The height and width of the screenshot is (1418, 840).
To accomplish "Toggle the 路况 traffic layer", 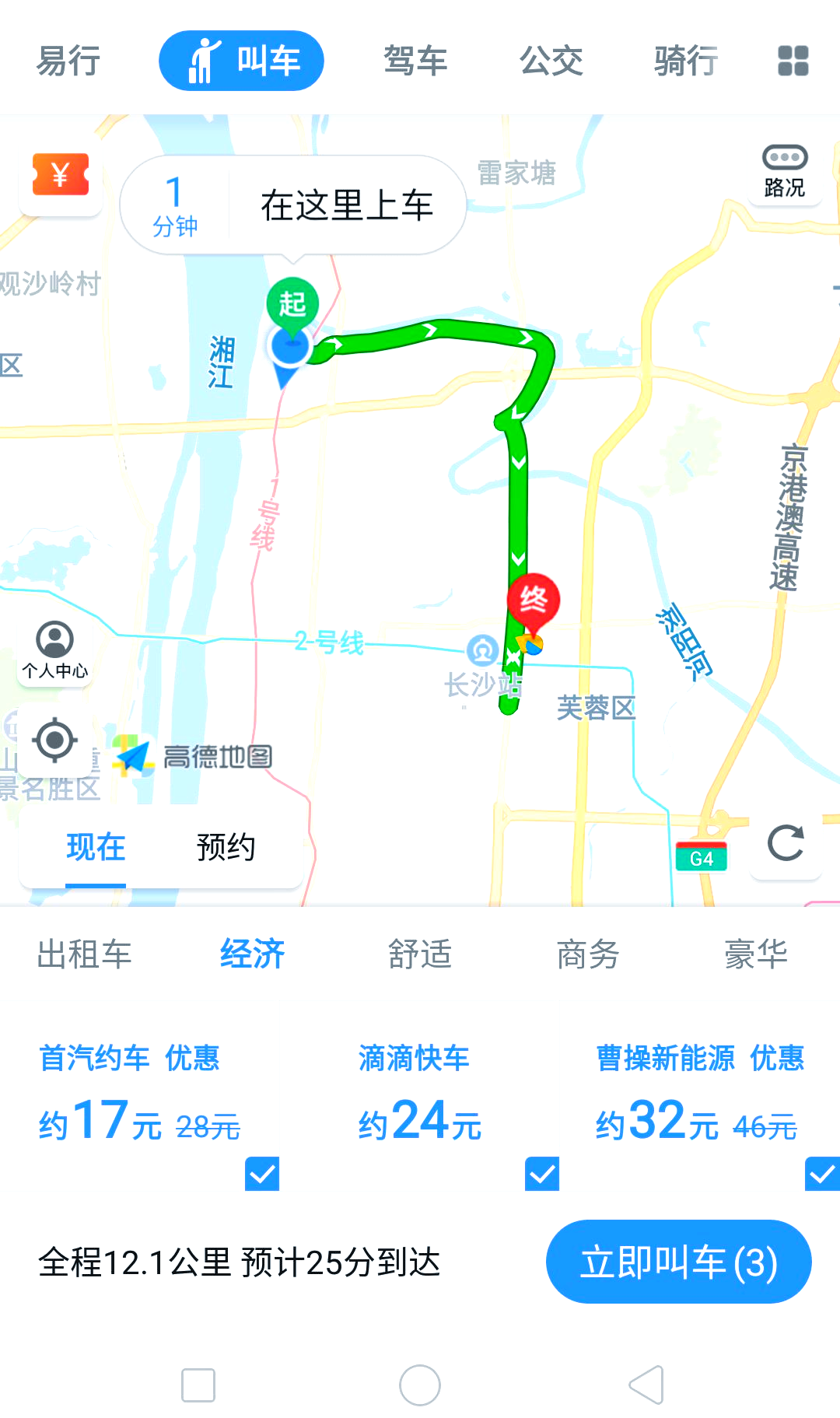I will point(784,172).
